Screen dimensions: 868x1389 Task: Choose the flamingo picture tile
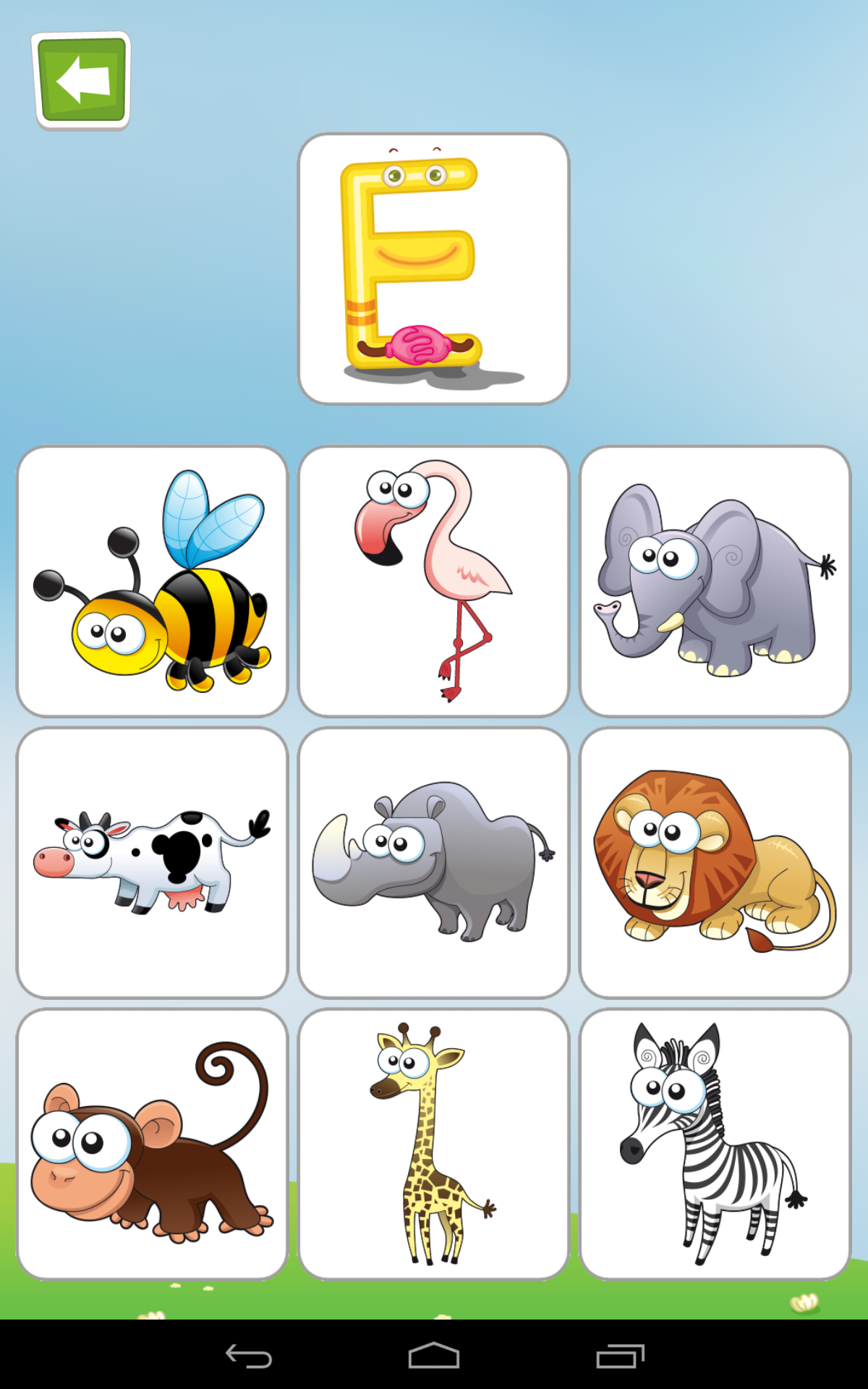(x=433, y=581)
